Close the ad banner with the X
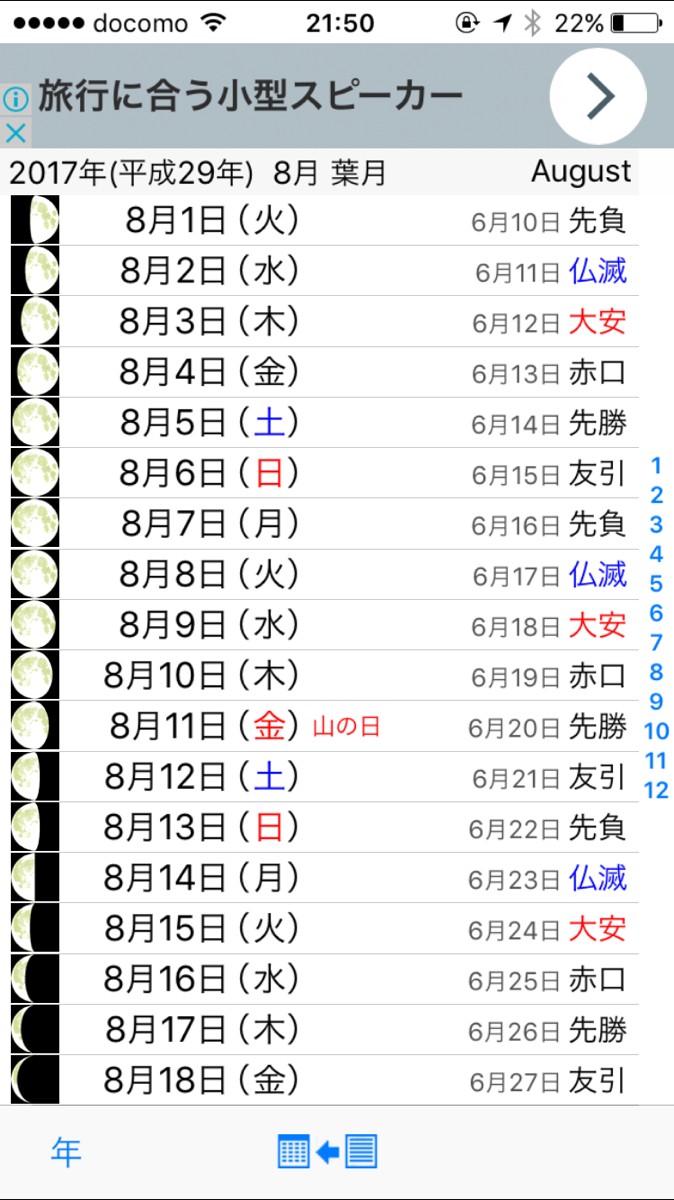Screen dimensions: 674x1200 coord(15,133)
